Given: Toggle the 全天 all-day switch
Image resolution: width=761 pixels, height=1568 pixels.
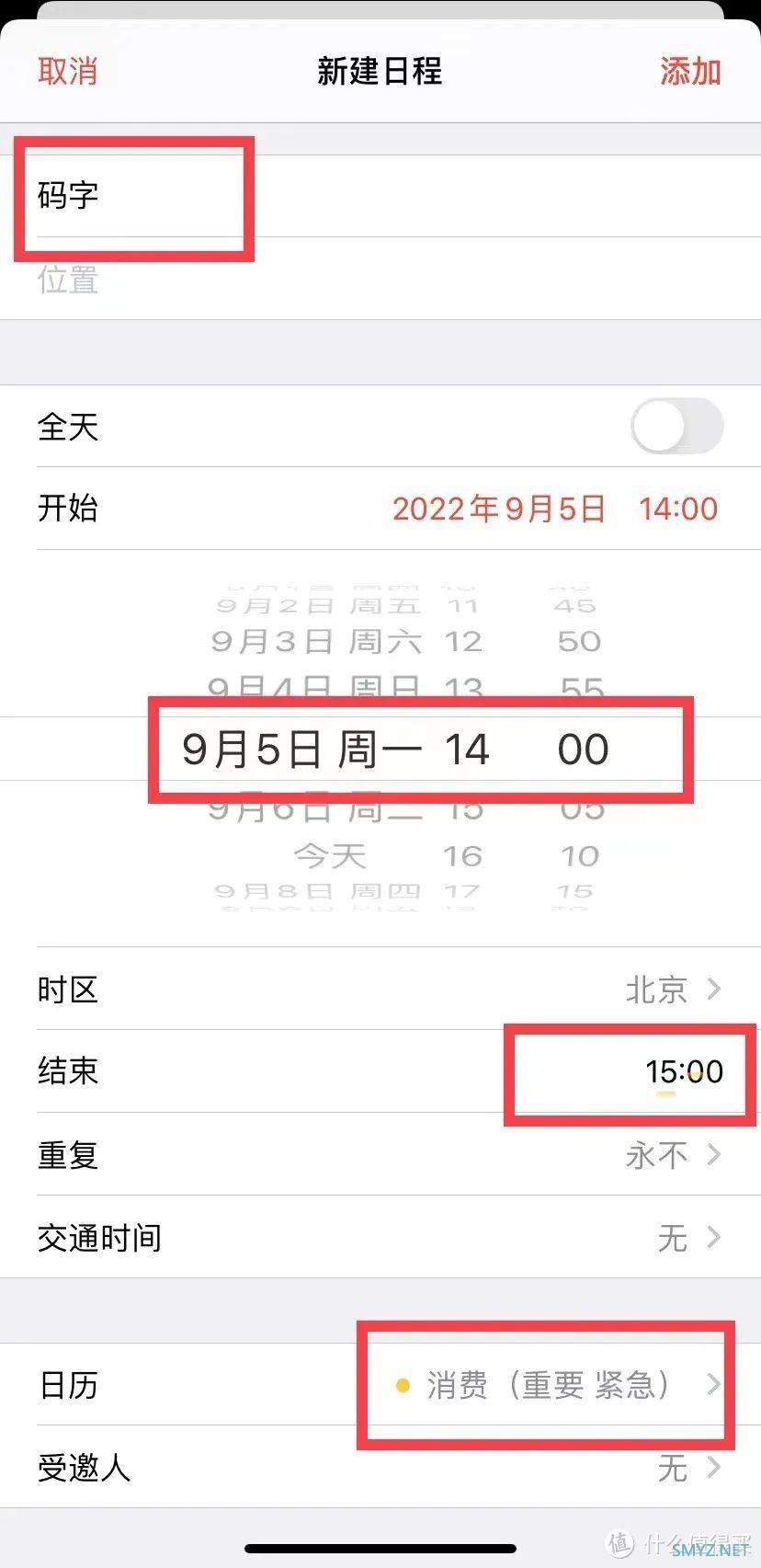Looking at the screenshot, I should click(x=676, y=426).
